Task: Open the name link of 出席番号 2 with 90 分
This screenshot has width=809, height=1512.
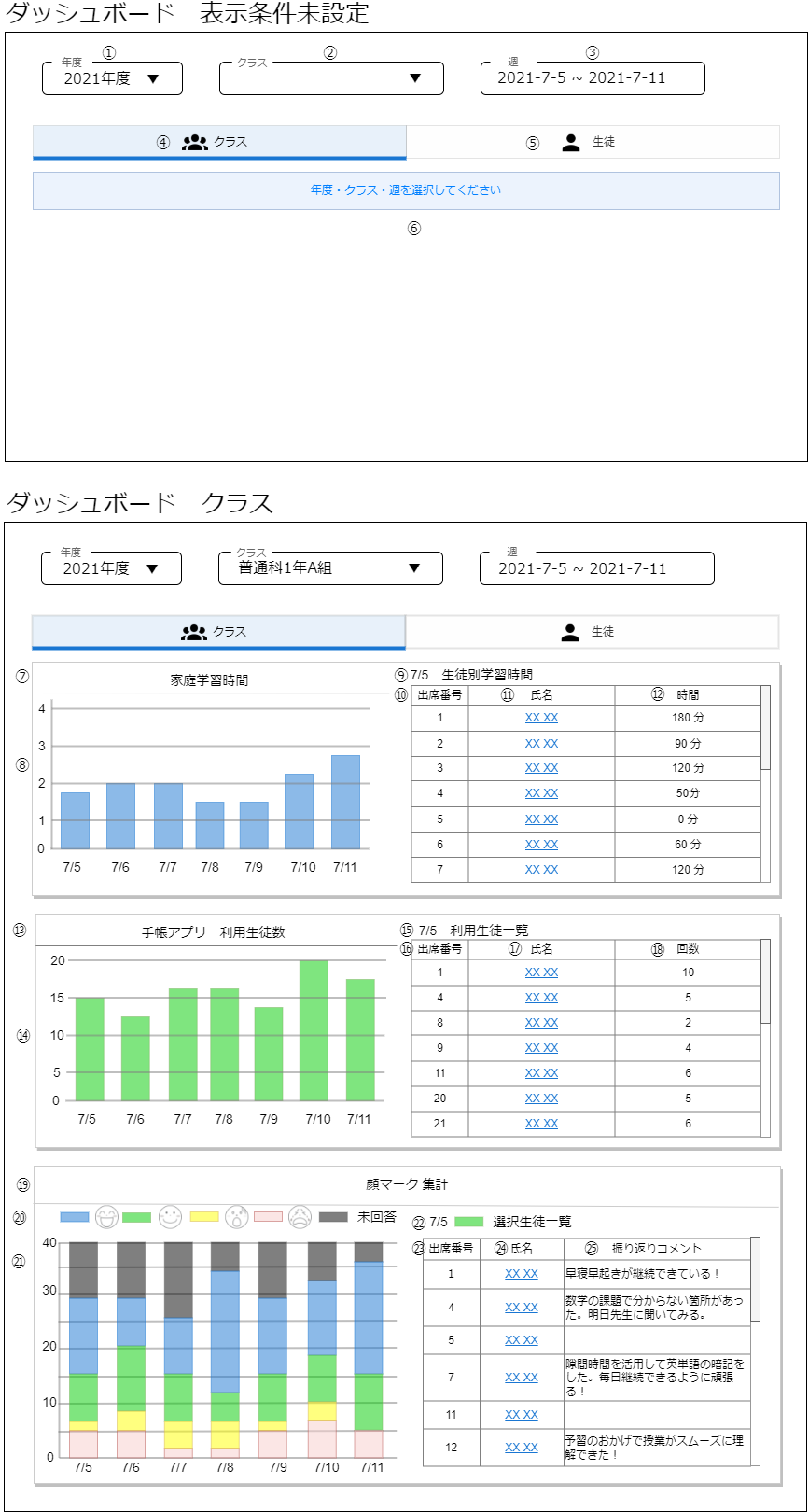Action: pyautogui.click(x=541, y=744)
